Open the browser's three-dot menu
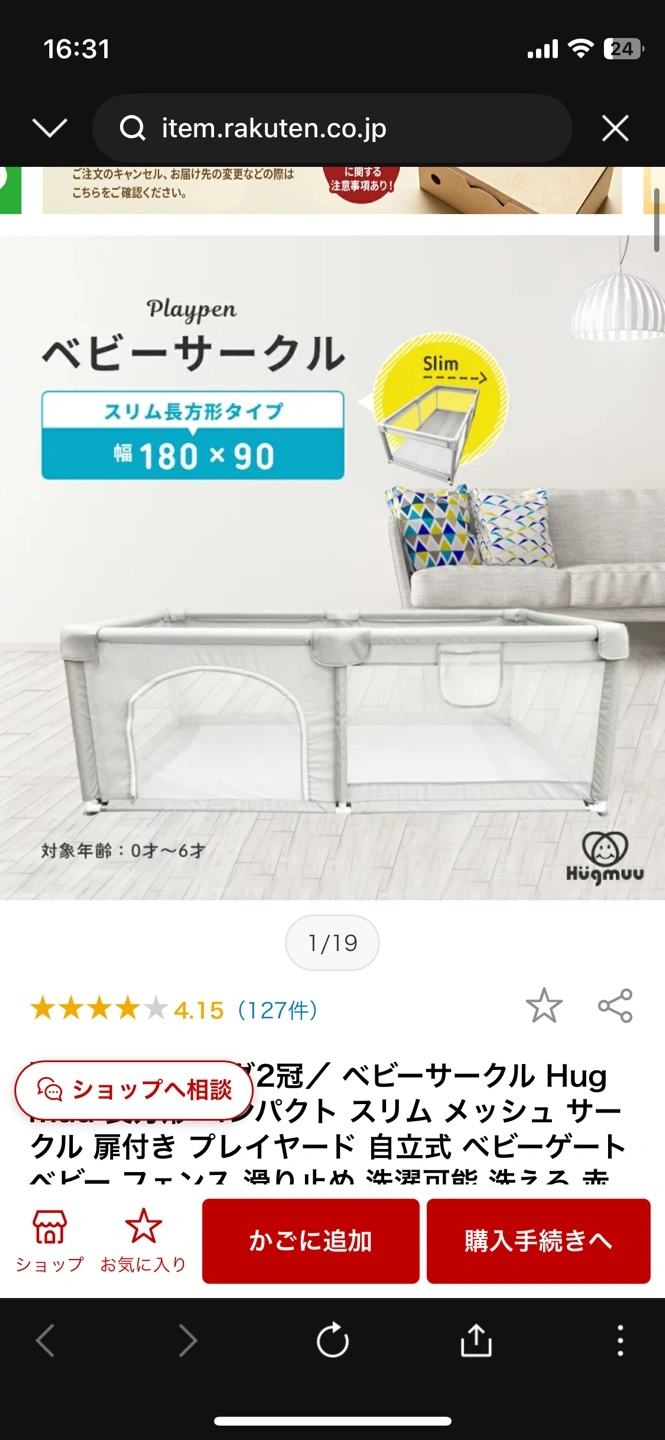 pos(620,1341)
